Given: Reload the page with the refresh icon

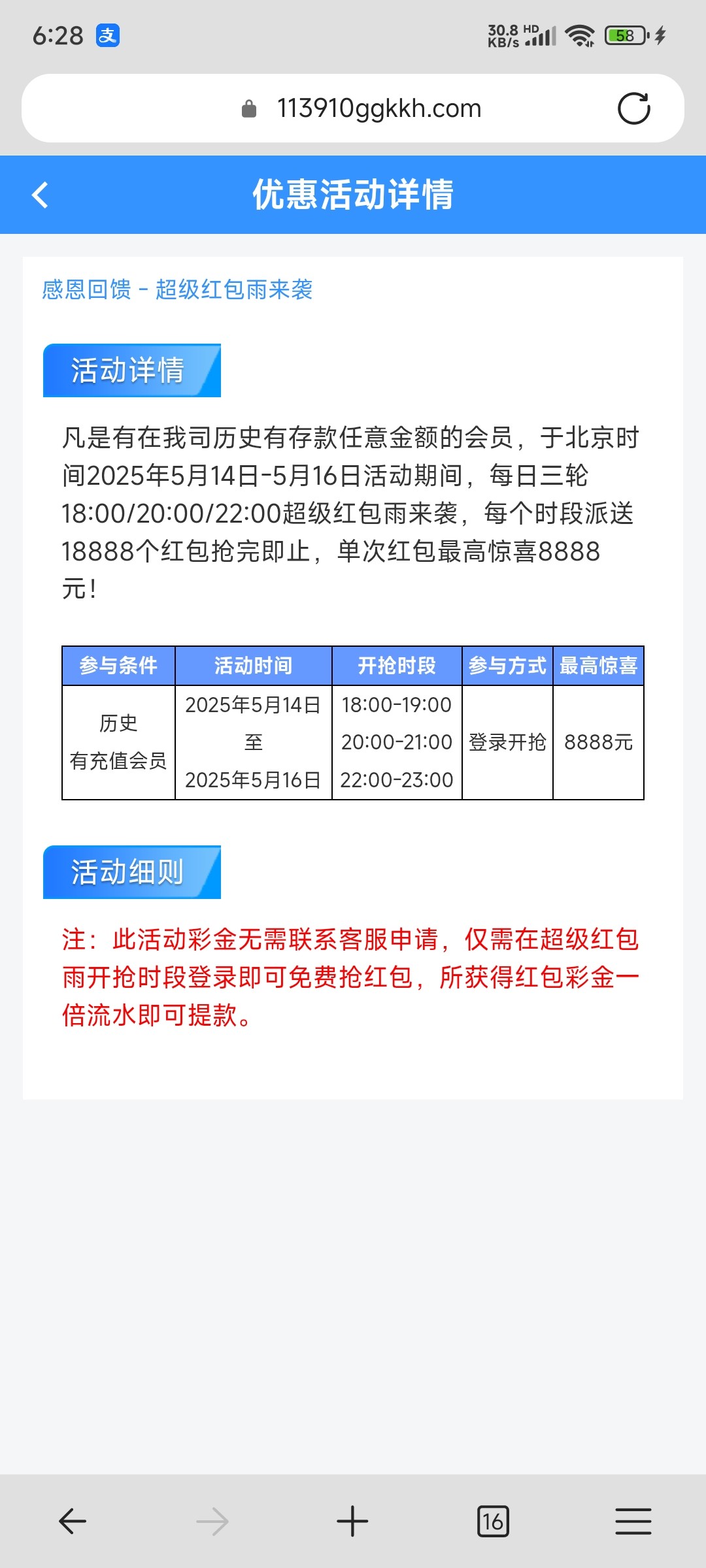Looking at the screenshot, I should click(633, 108).
